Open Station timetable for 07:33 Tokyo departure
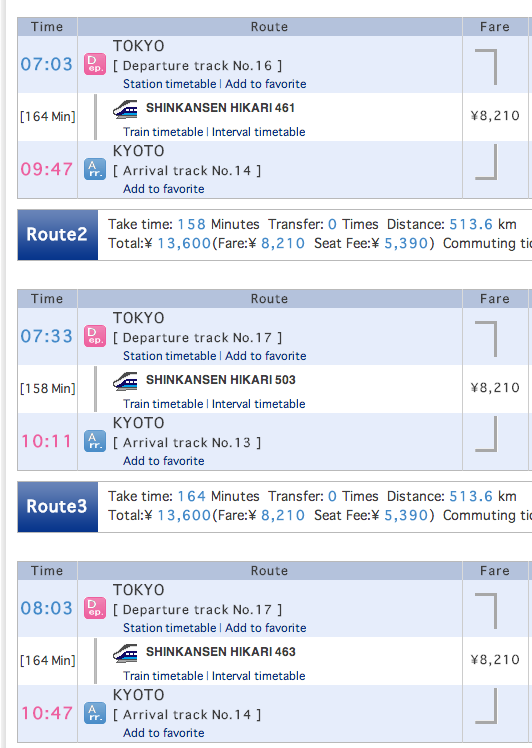The width and height of the screenshot is (532, 748). pyautogui.click(x=169, y=356)
